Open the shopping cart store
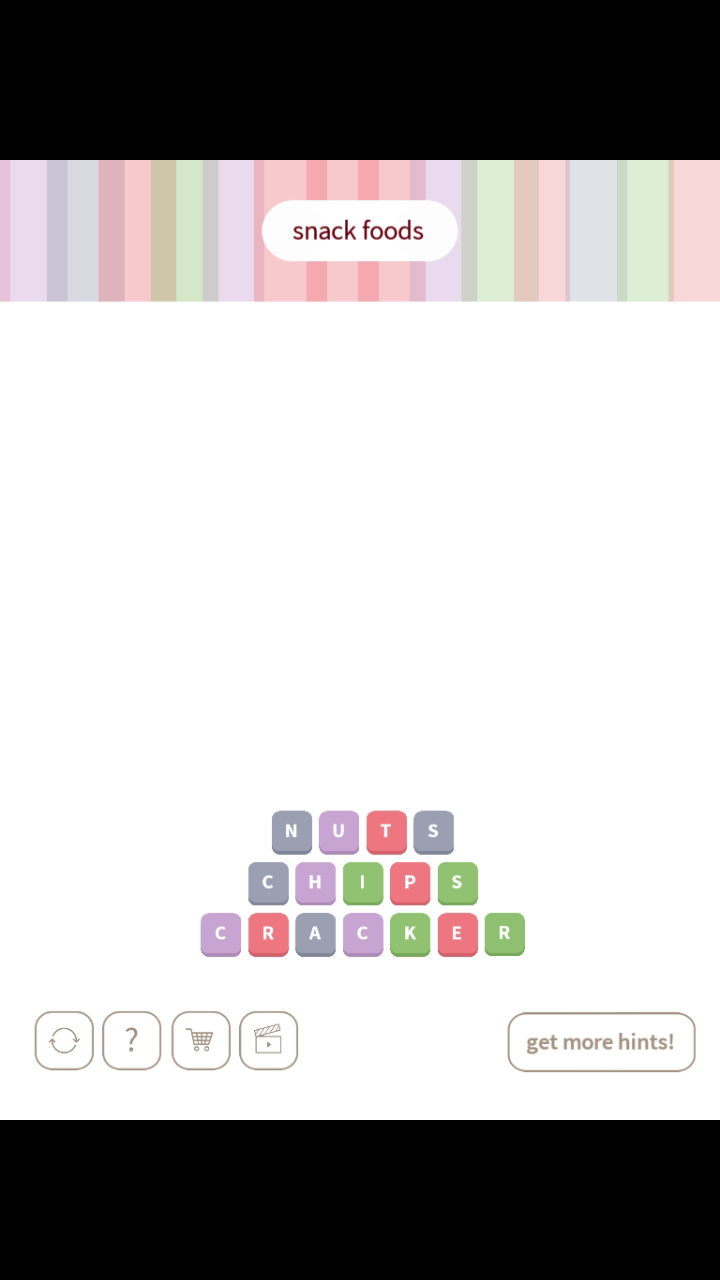 (200, 1041)
